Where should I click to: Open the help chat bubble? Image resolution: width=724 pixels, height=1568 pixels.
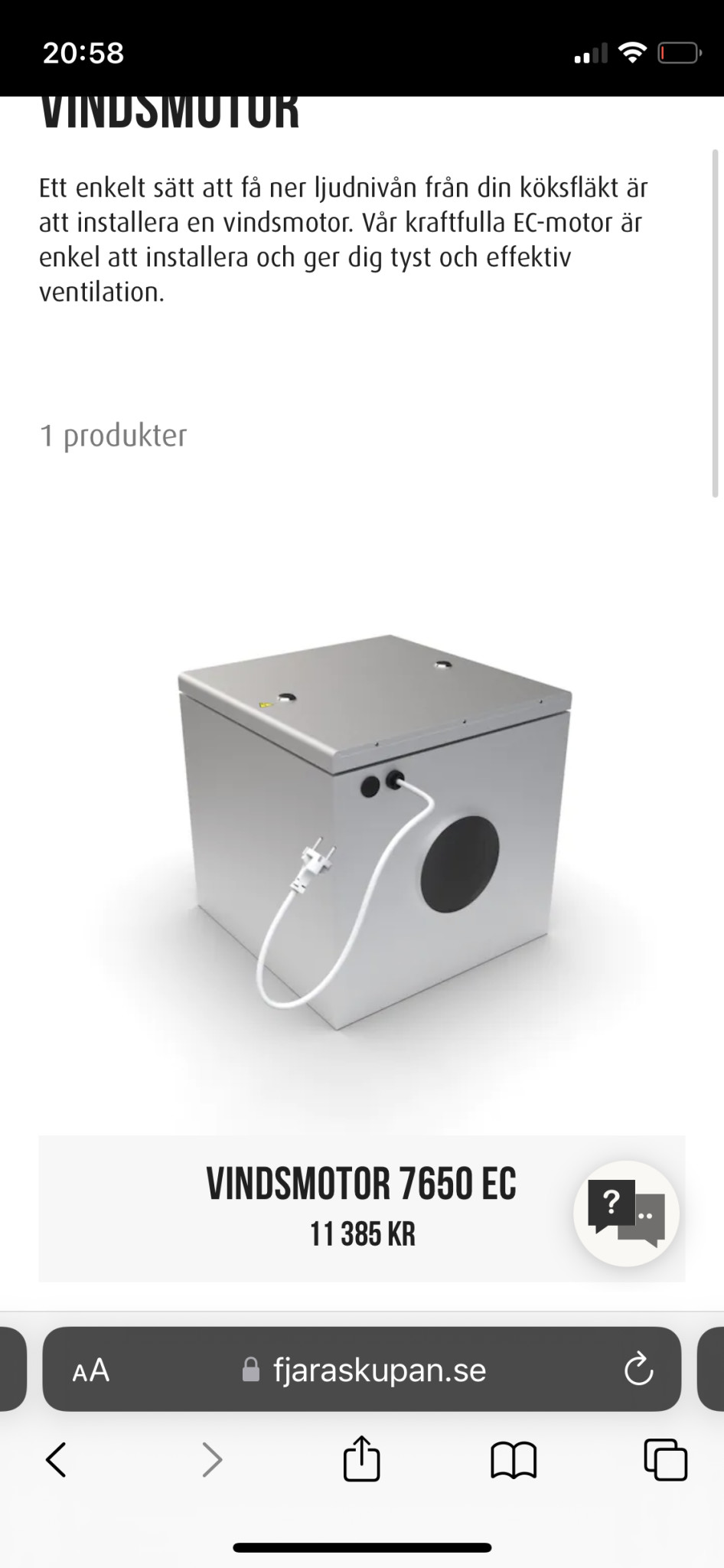point(626,1214)
